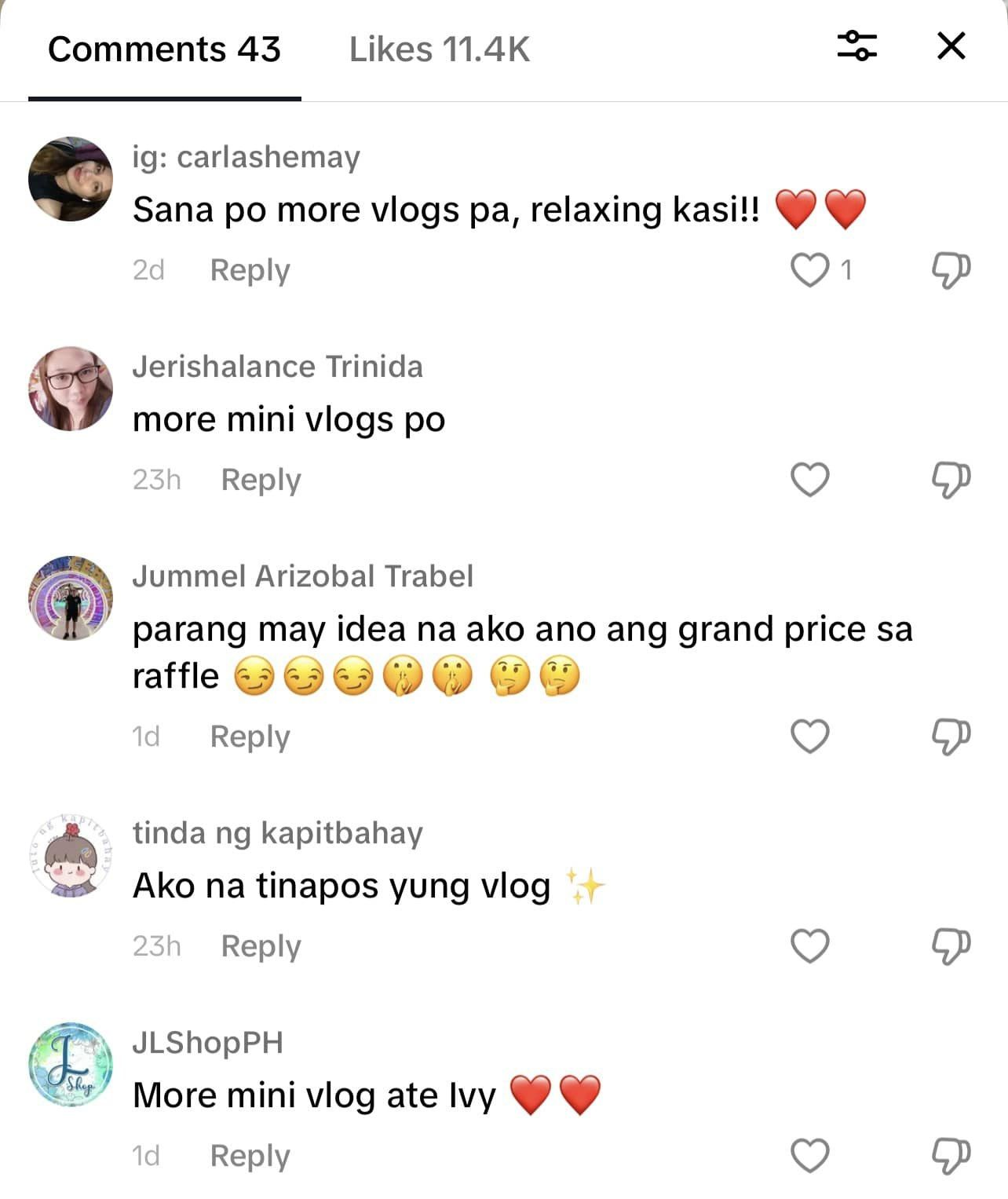The width and height of the screenshot is (1008, 1199).
Task: Like Jerishalance Trinida's comment
Action: (x=809, y=480)
